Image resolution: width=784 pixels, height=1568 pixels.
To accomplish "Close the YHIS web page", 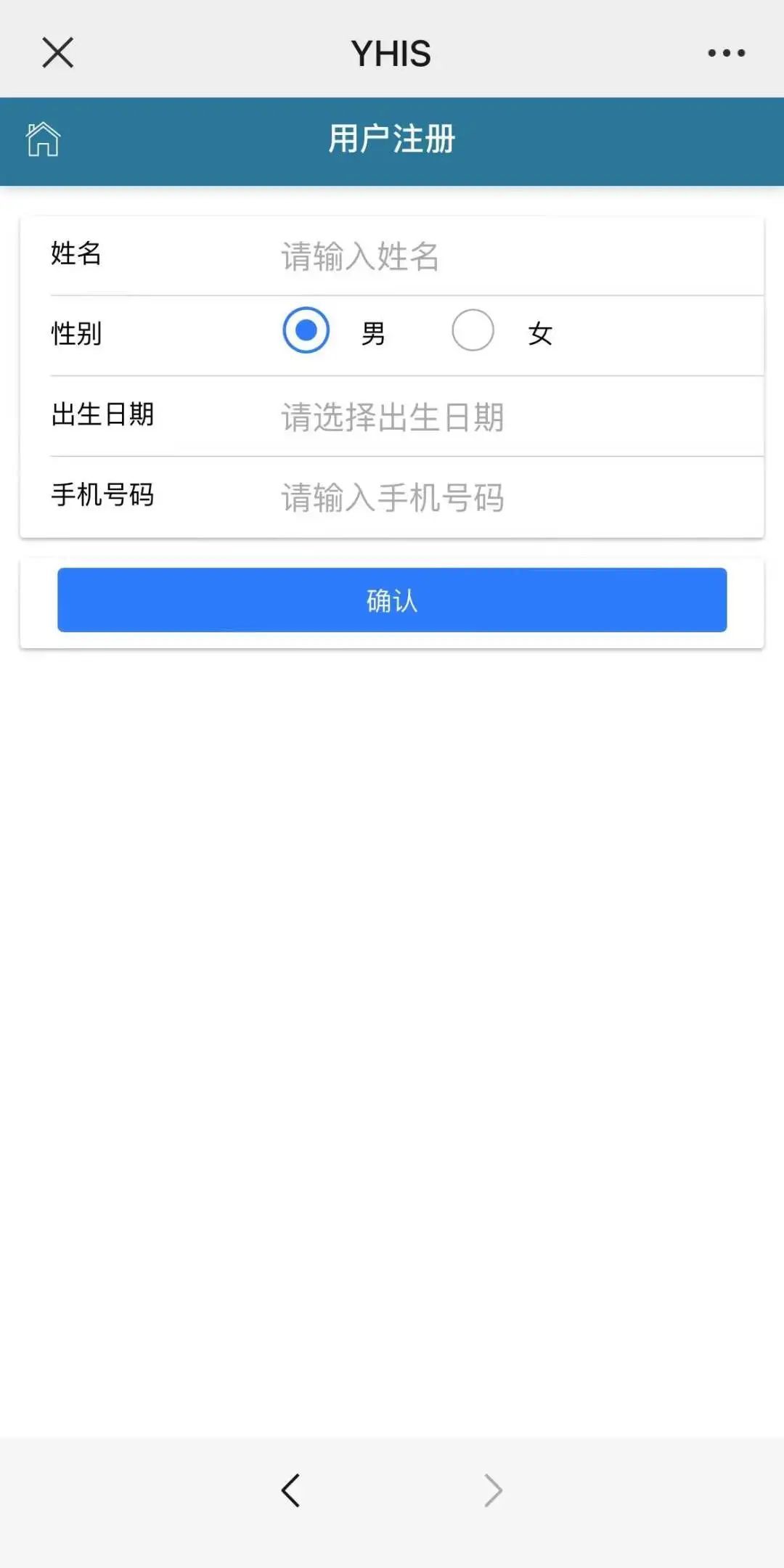I will tap(58, 53).
